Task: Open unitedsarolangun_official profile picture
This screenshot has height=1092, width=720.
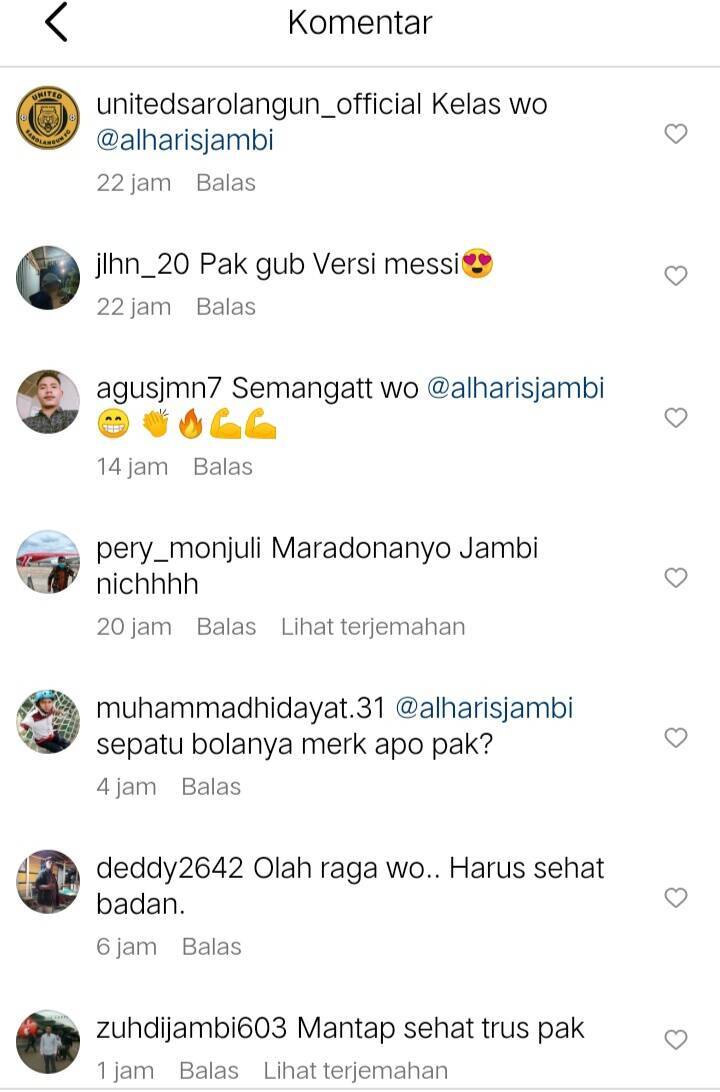Action: click(48, 119)
